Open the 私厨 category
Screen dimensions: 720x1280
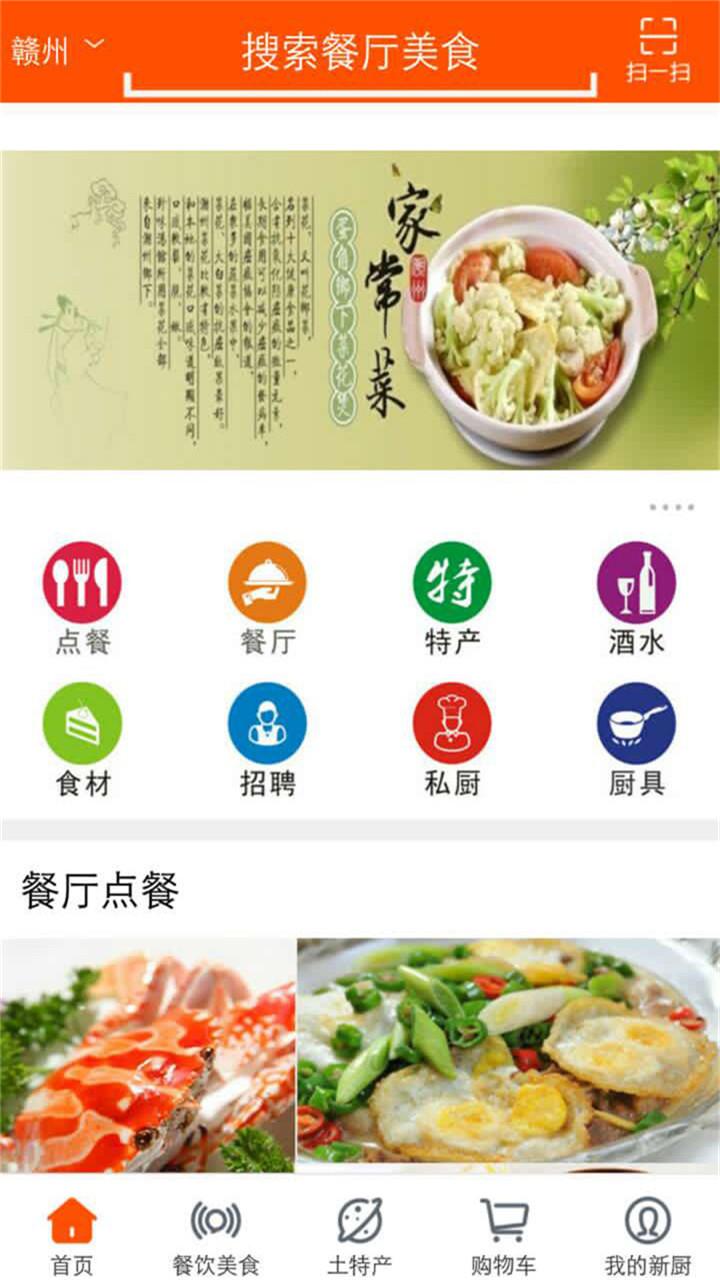(x=452, y=738)
